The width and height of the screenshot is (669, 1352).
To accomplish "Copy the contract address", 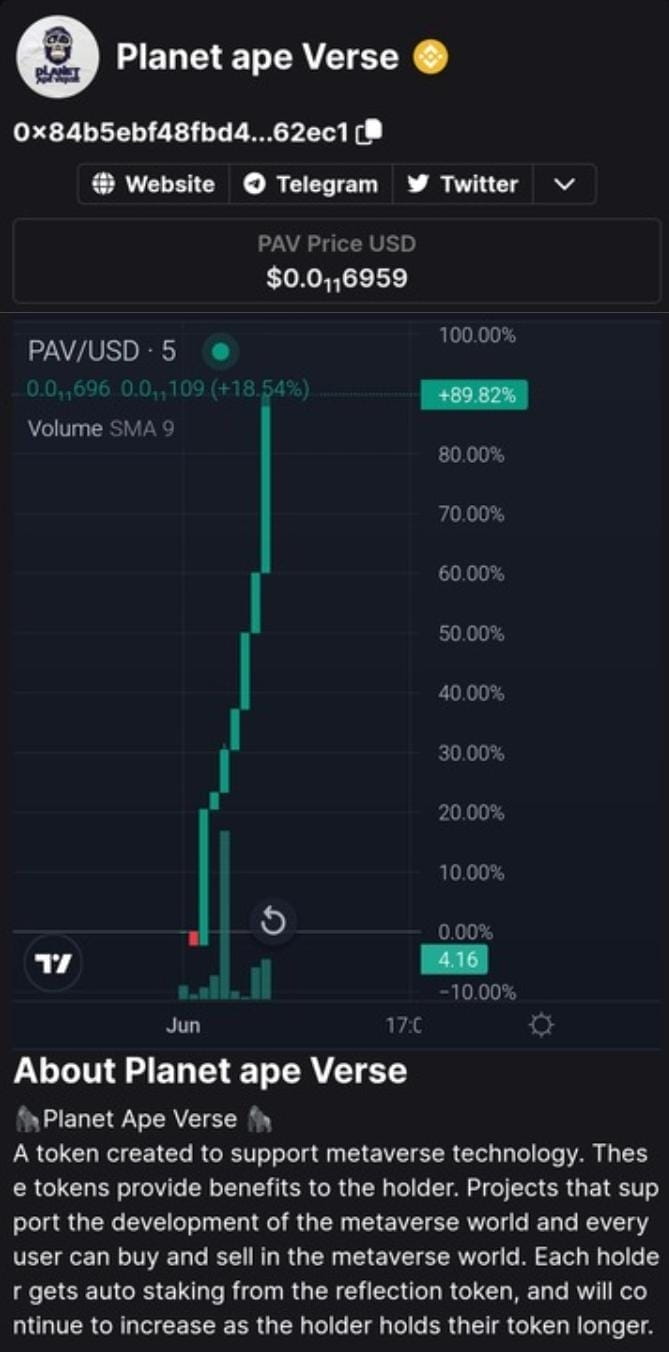I will [370, 131].
